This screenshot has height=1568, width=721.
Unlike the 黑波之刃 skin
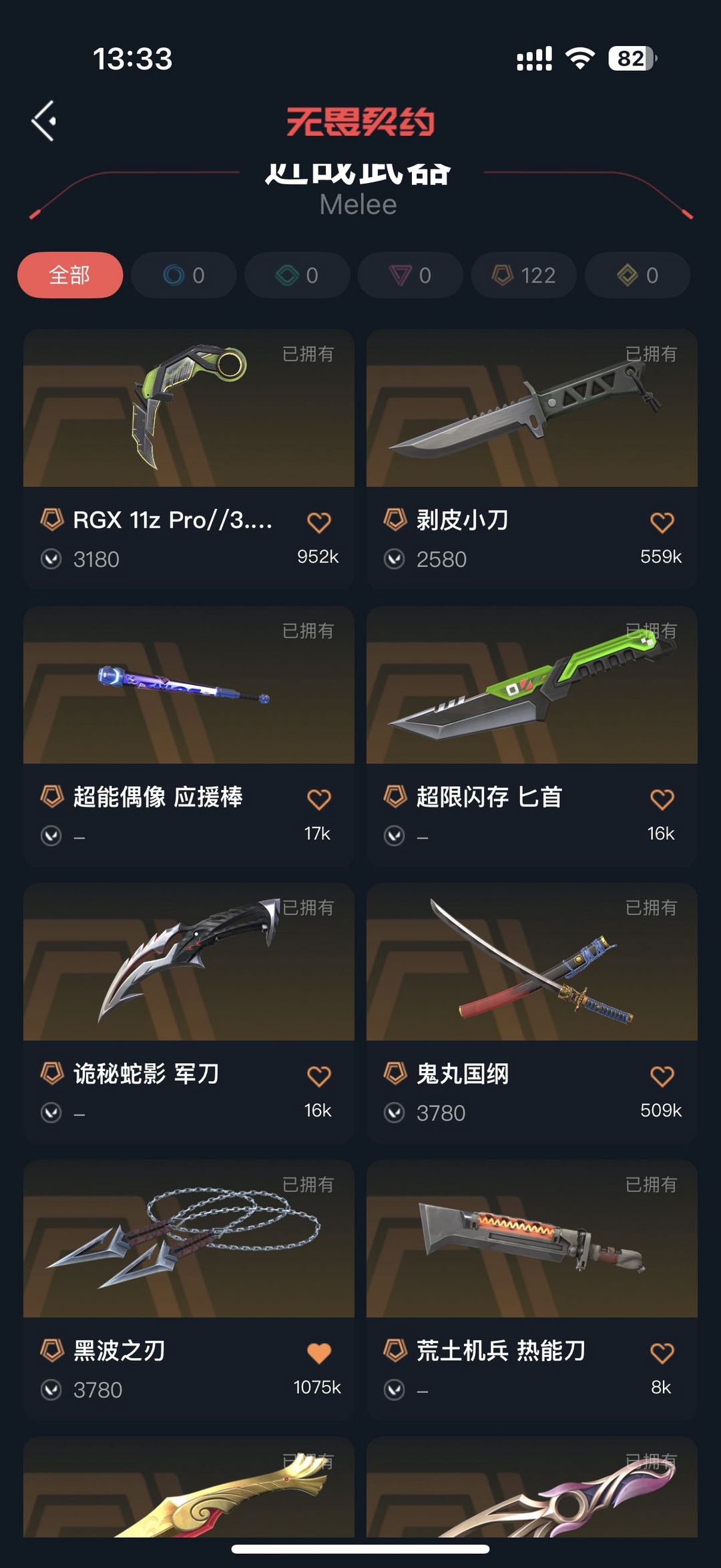coord(318,1354)
